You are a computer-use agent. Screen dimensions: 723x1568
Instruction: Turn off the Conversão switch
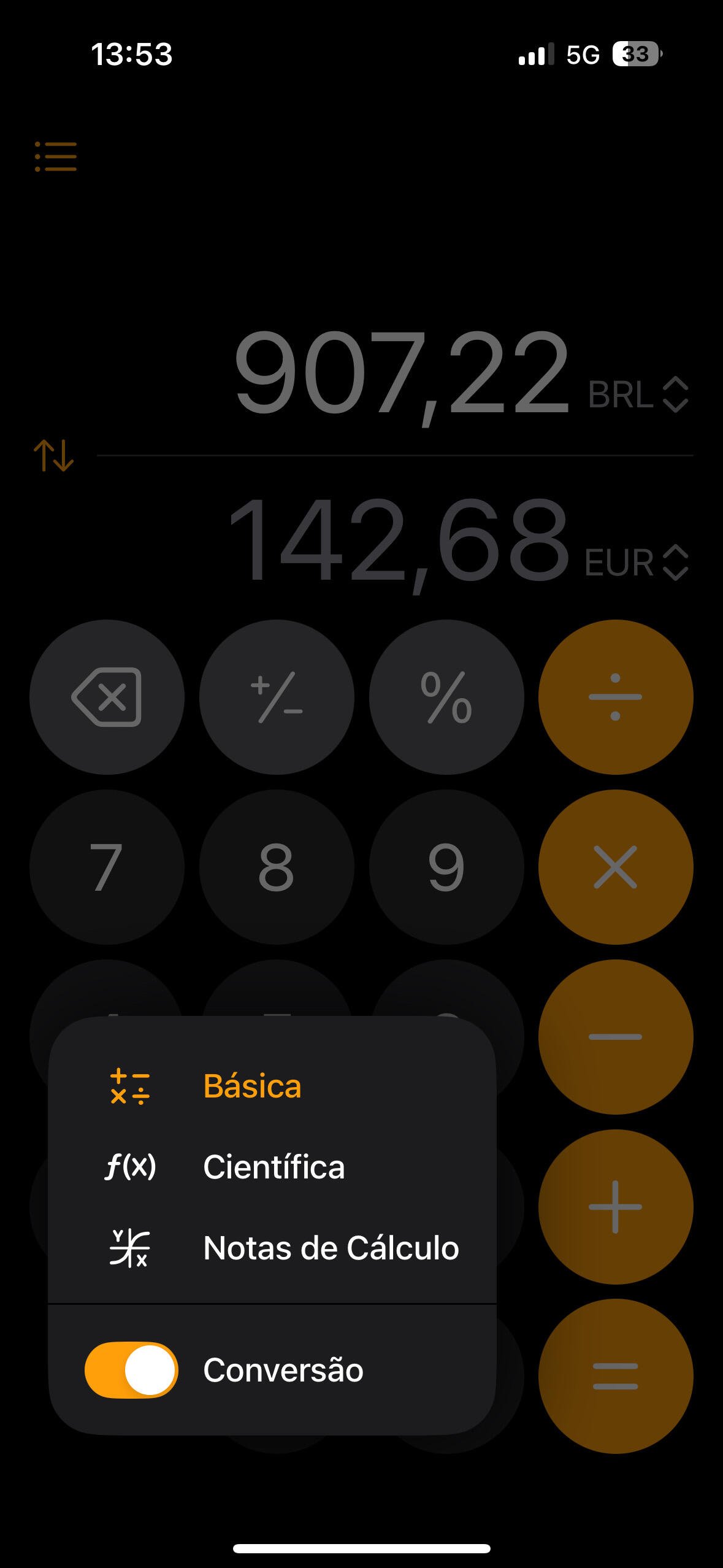click(131, 1370)
